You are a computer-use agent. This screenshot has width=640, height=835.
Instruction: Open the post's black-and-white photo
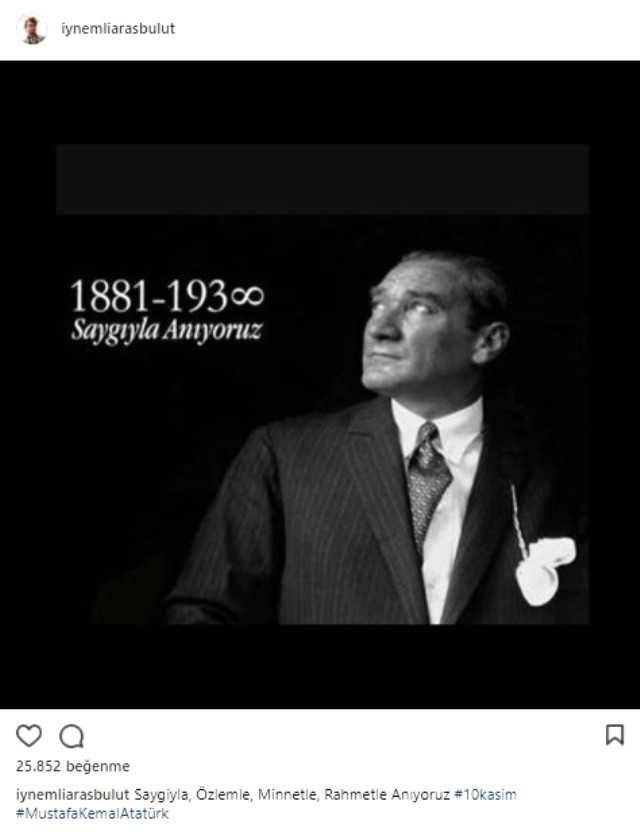pos(320,385)
